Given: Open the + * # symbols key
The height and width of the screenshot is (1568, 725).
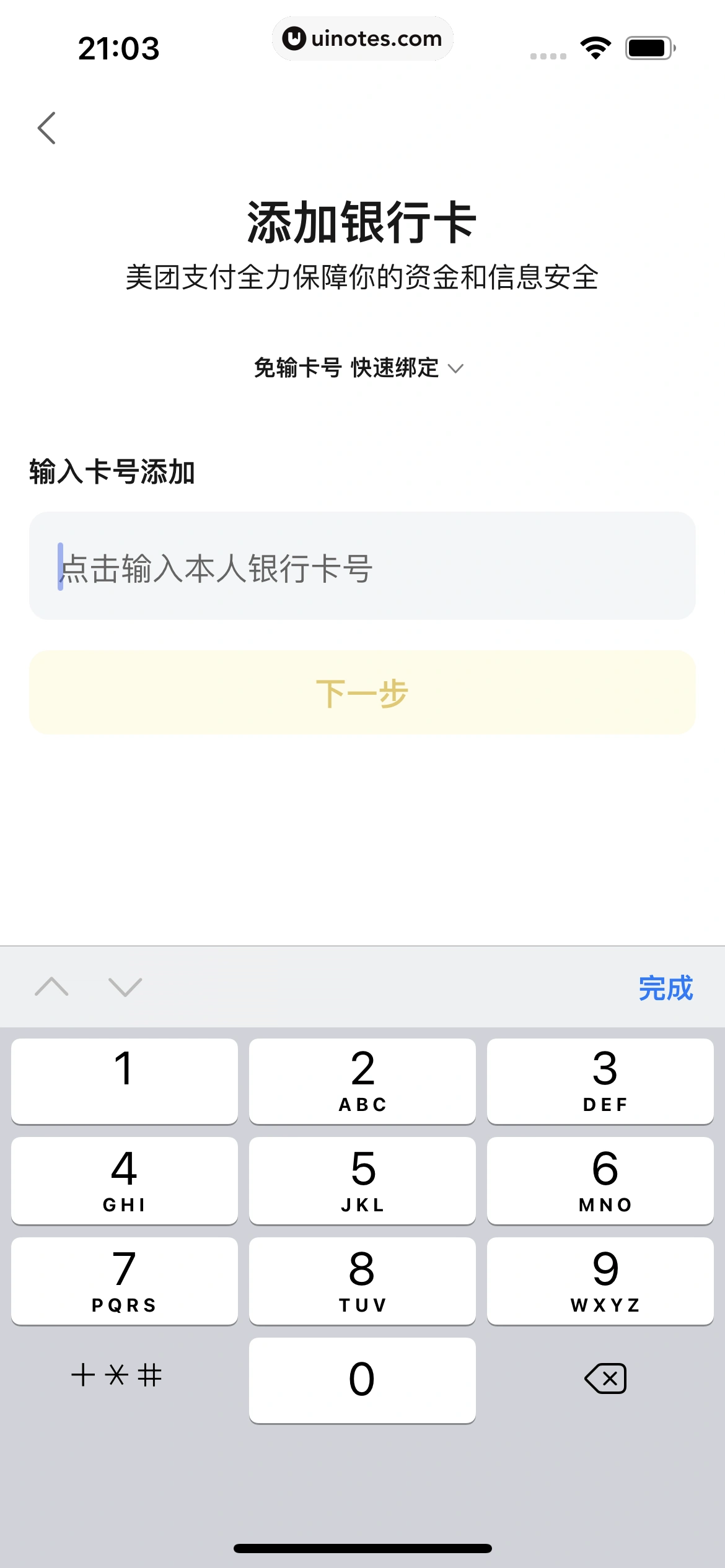Looking at the screenshot, I should click(116, 1375).
